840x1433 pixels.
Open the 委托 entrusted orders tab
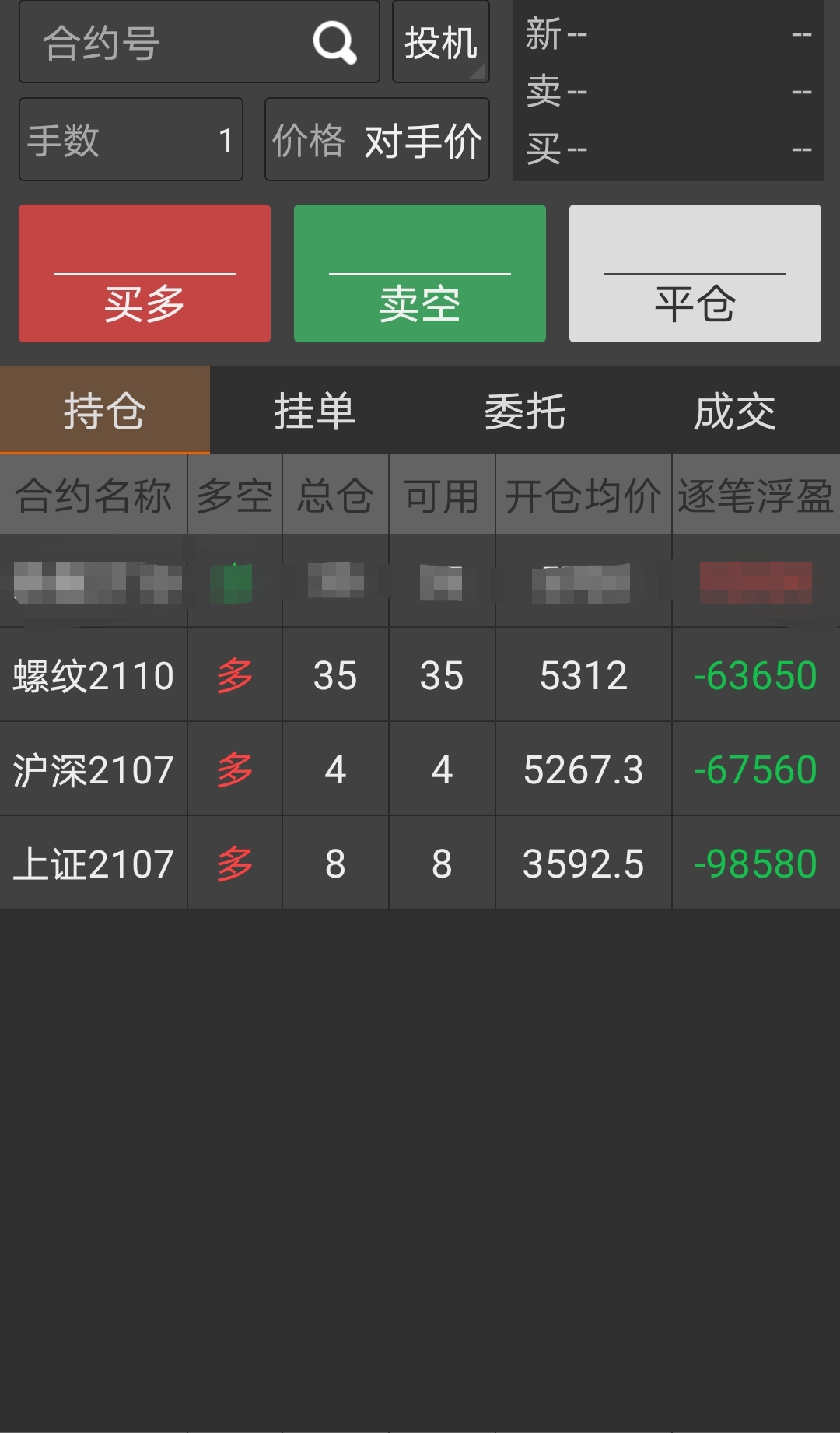(x=525, y=411)
